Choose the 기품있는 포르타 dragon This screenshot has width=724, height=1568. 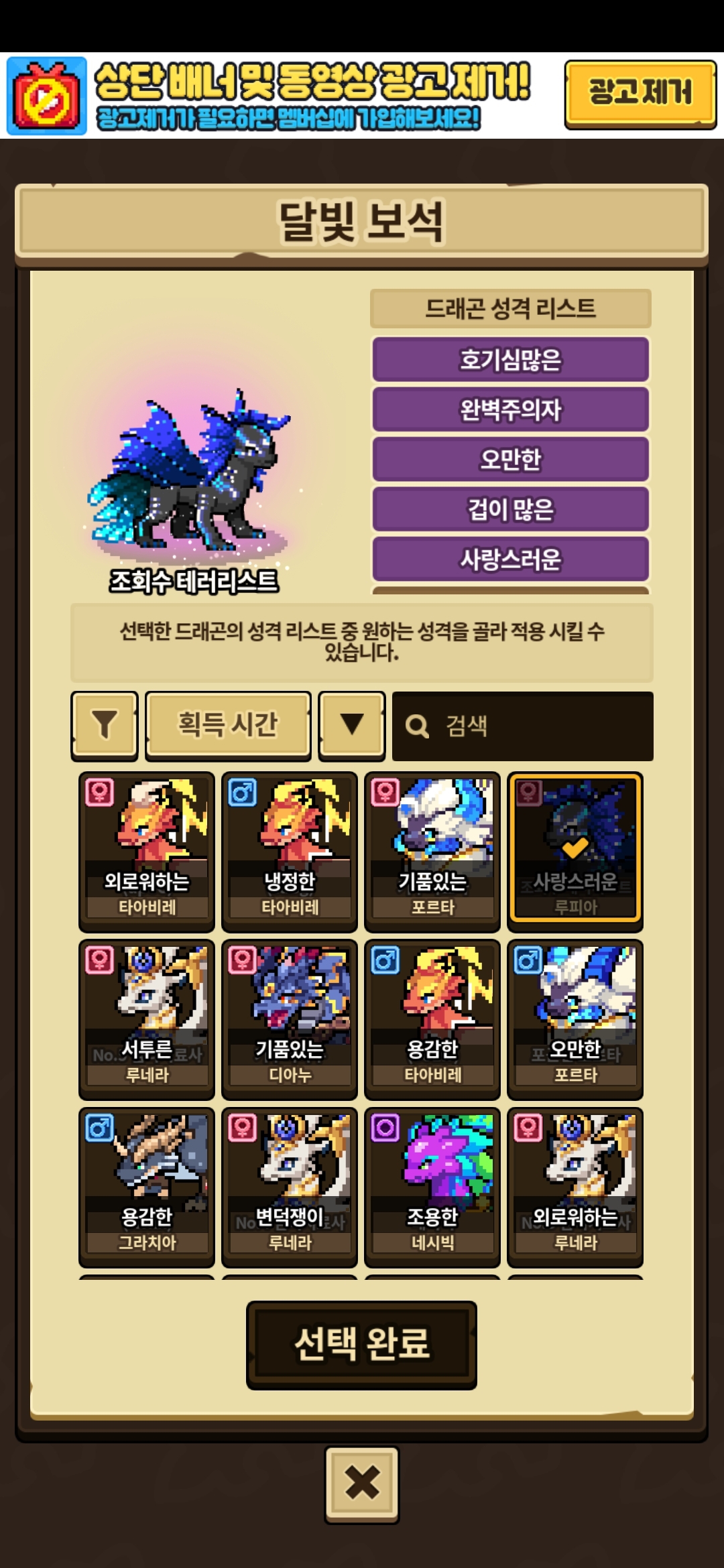(432, 852)
